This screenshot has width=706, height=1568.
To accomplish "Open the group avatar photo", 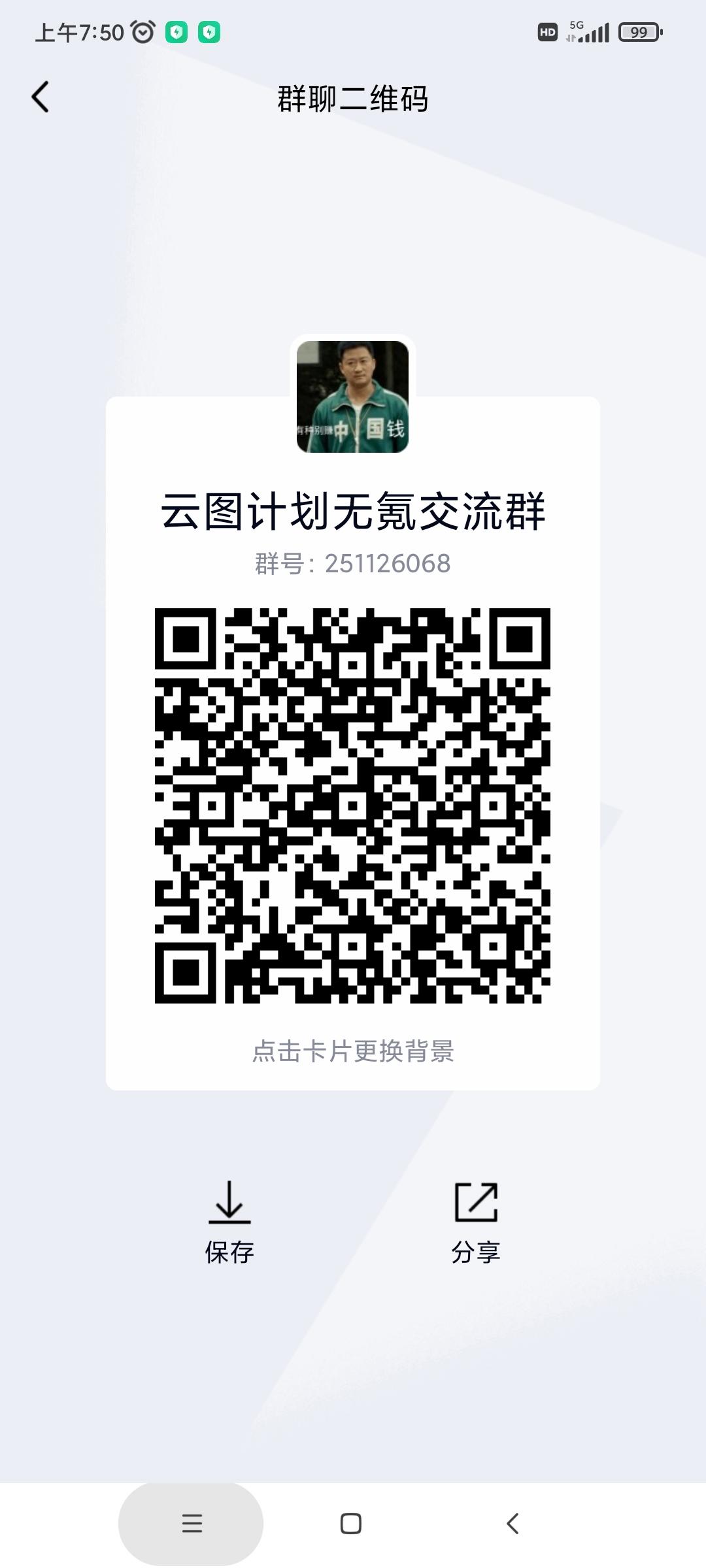I will [x=352, y=397].
